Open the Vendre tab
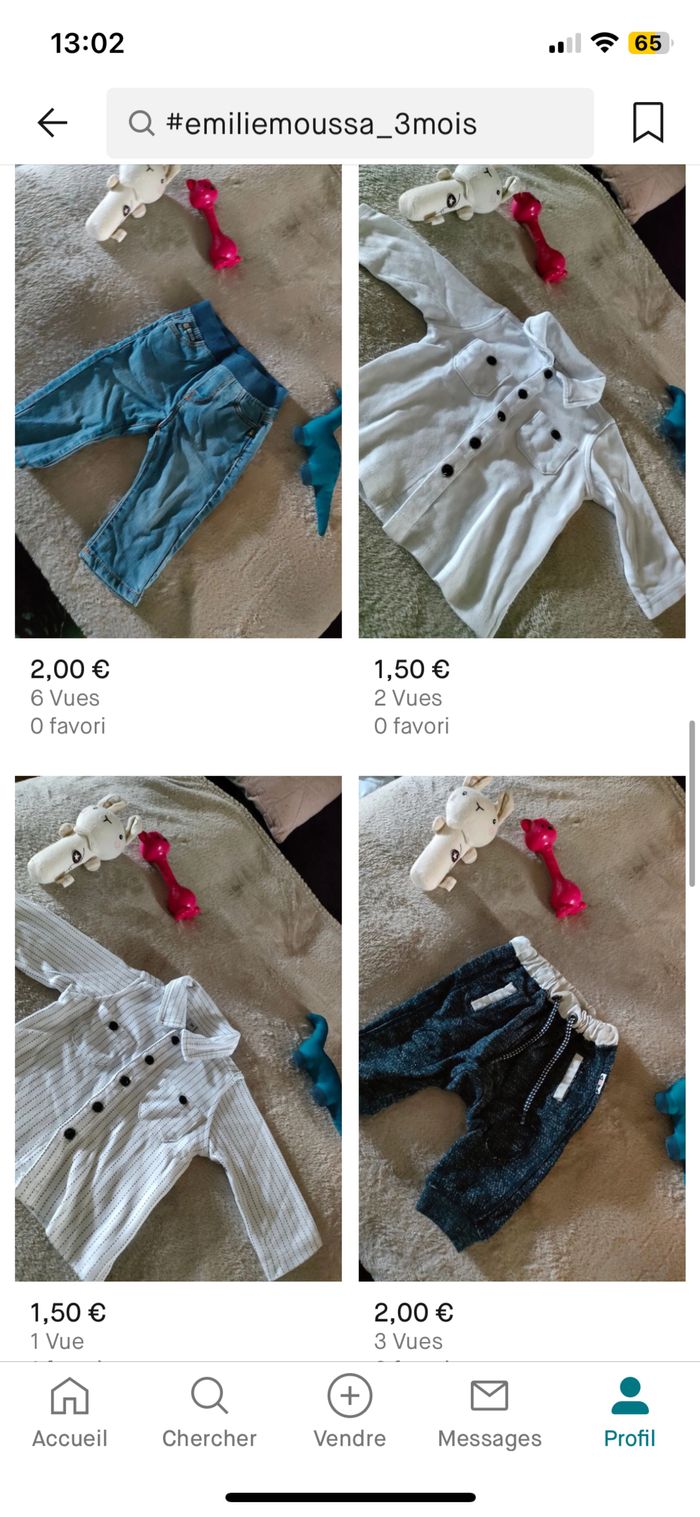Image resolution: width=700 pixels, height=1517 pixels. coord(349,1412)
